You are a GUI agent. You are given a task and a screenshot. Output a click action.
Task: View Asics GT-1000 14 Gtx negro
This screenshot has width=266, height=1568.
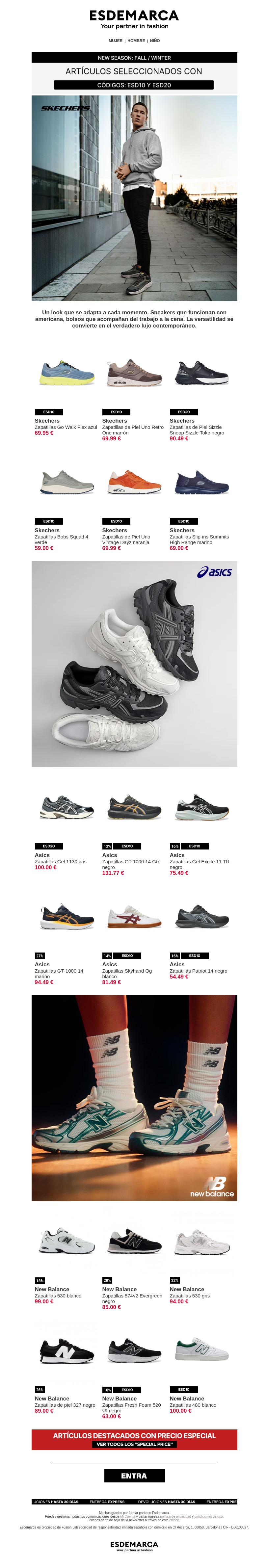coord(134,807)
